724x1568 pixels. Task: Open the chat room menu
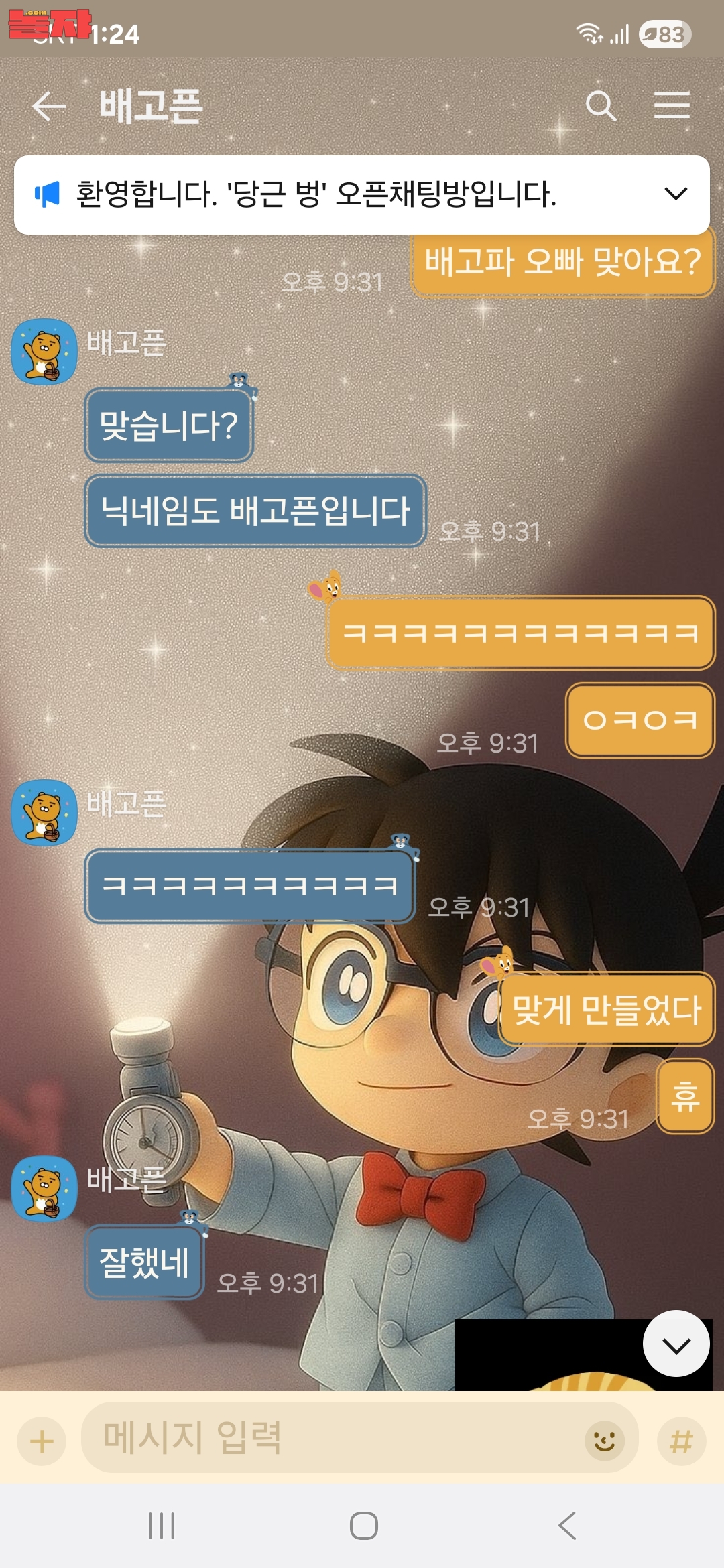coord(672,106)
